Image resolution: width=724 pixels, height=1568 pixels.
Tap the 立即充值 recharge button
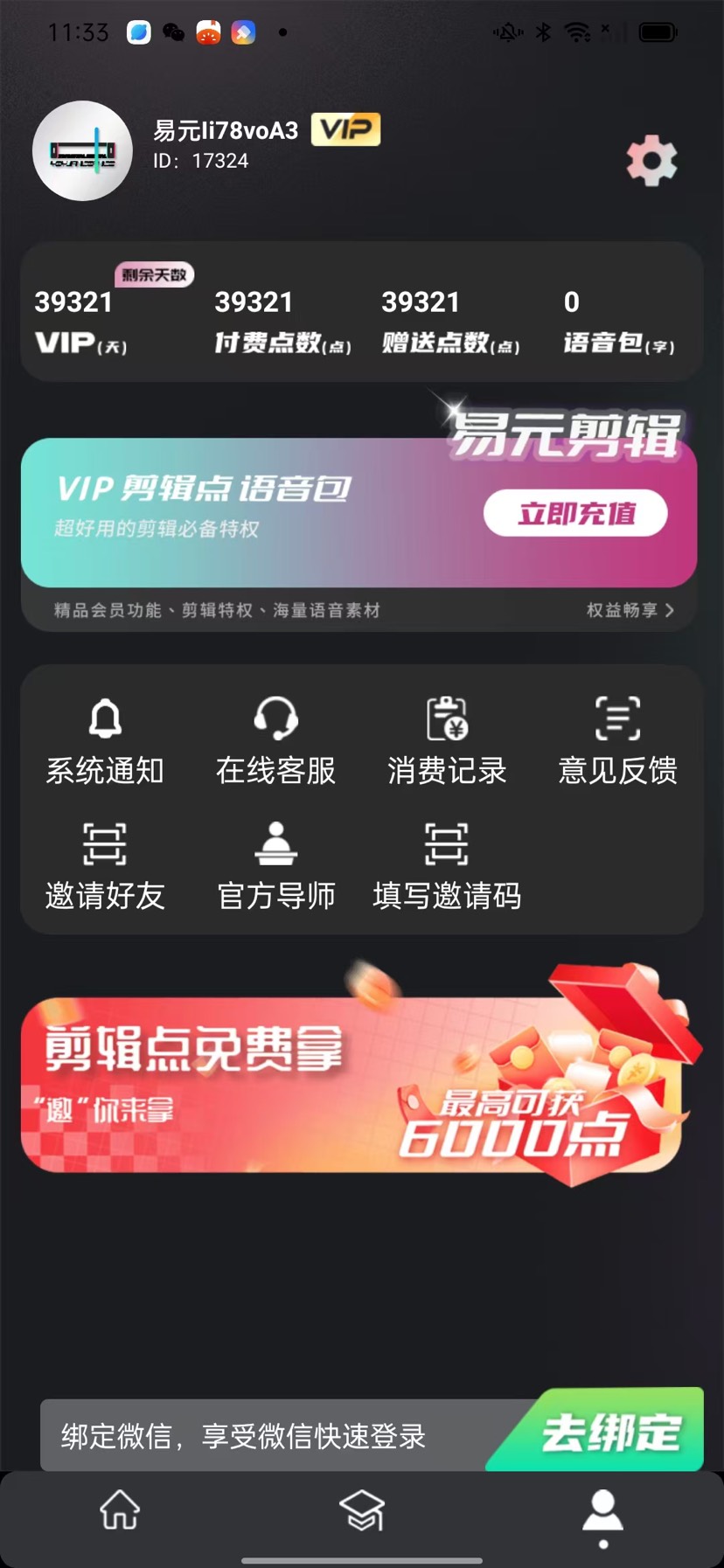(575, 513)
